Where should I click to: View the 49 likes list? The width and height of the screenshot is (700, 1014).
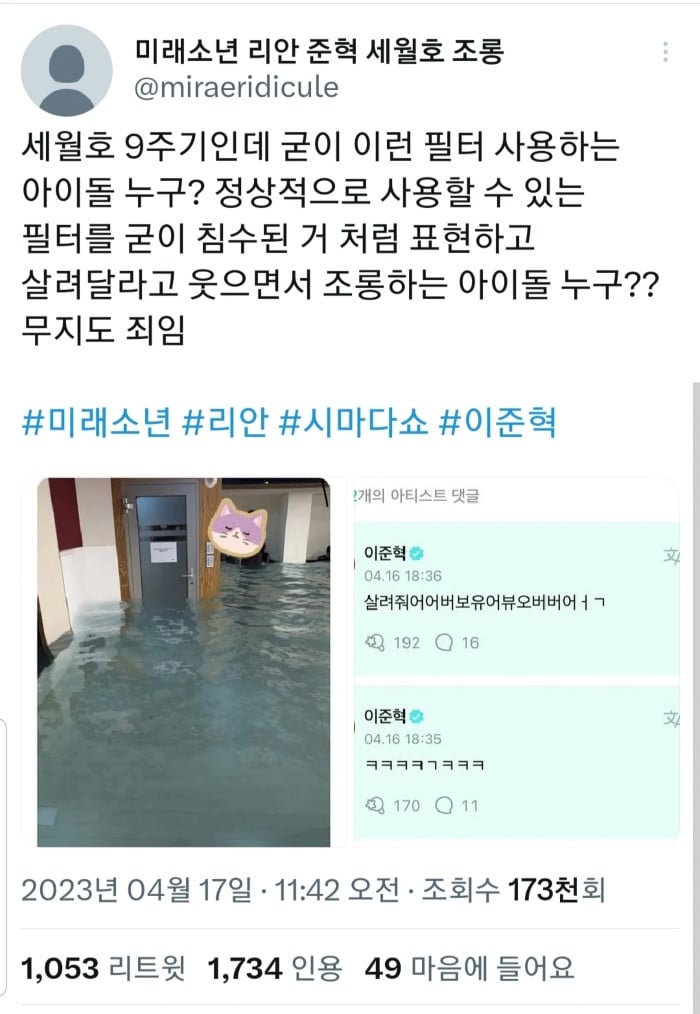[x=470, y=968]
